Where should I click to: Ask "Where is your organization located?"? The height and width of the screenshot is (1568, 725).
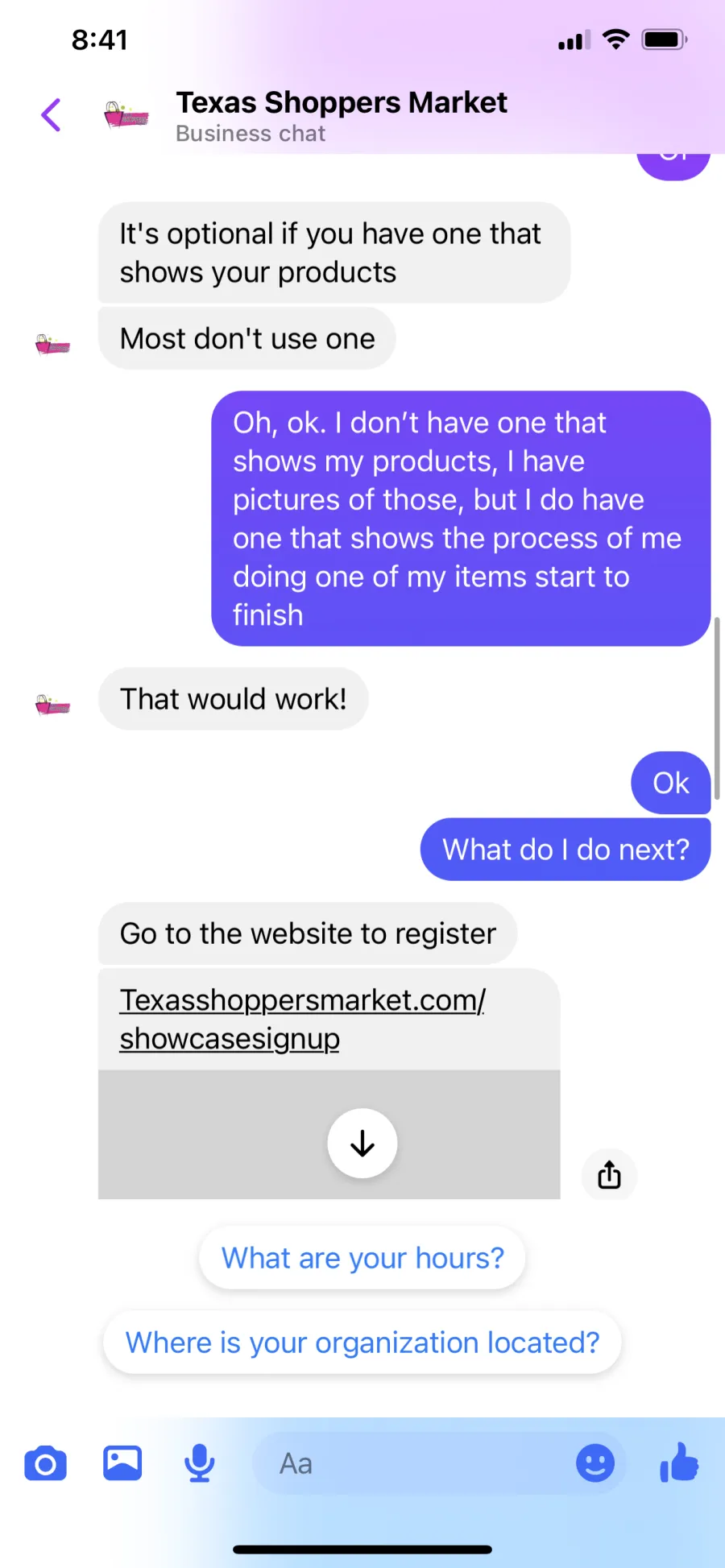tap(362, 1343)
